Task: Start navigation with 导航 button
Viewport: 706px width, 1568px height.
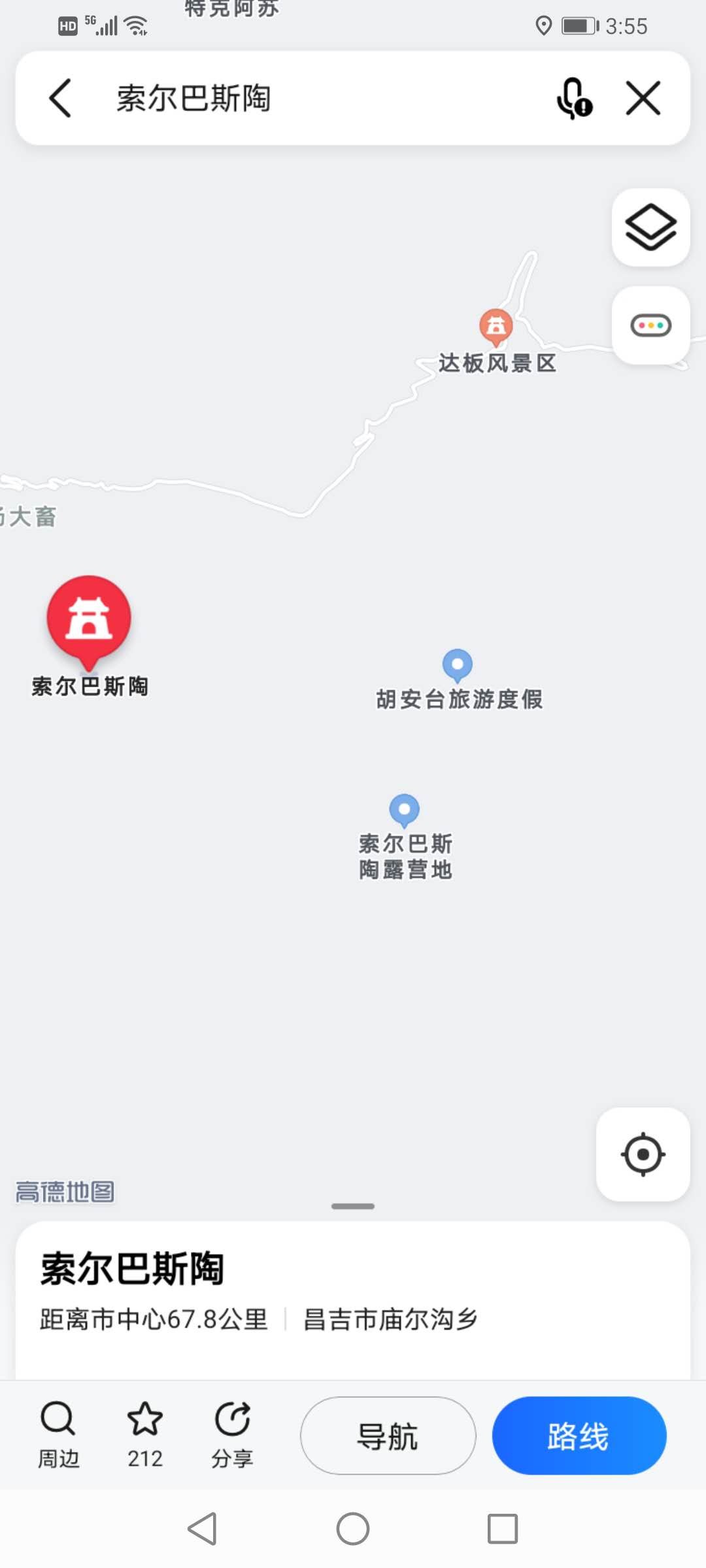Action: pyautogui.click(x=388, y=1435)
